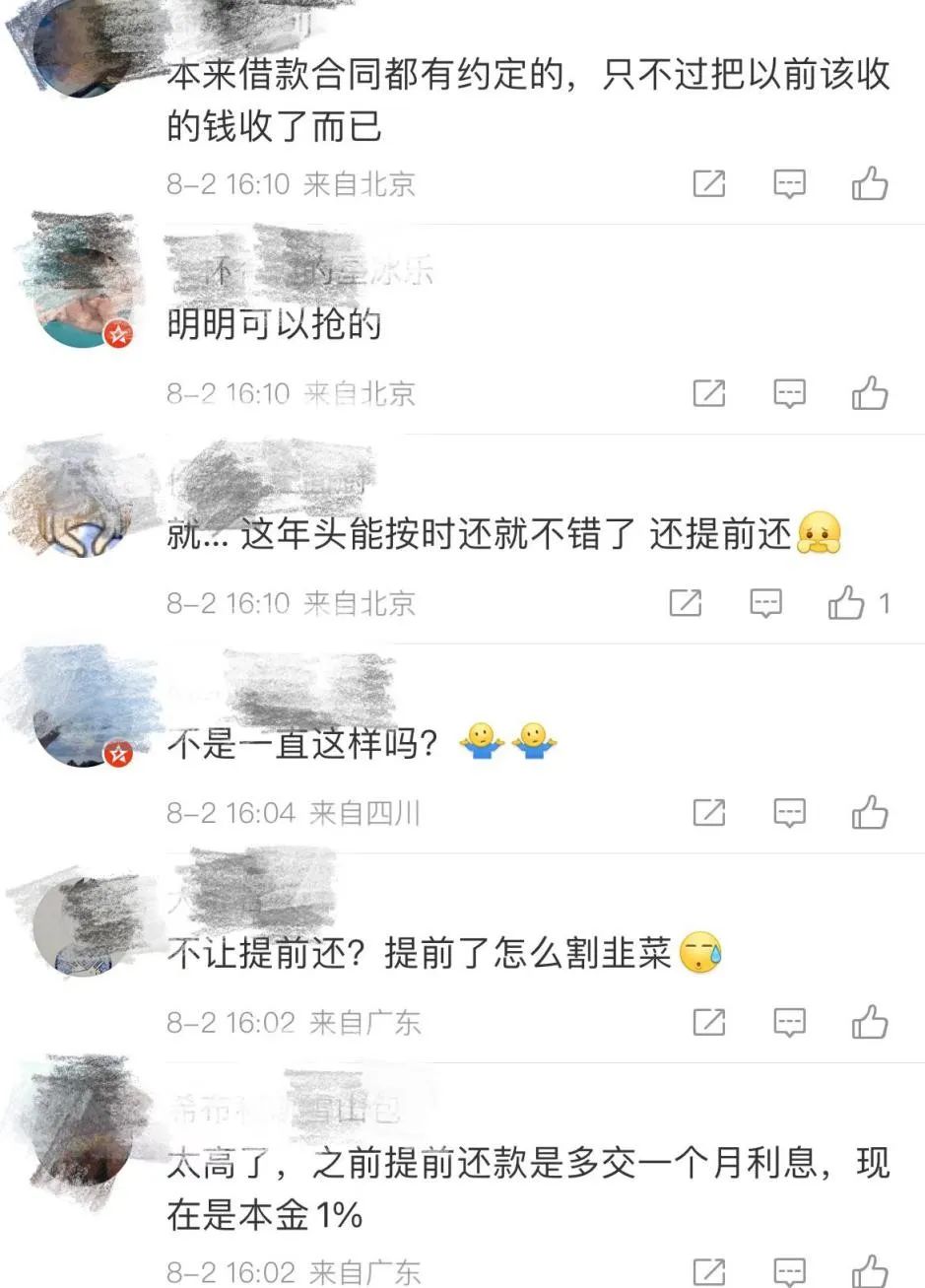Viewport: 925px width, 1288px height.
Task: Repost the comment '明明可以抢的'
Action: click(x=709, y=393)
